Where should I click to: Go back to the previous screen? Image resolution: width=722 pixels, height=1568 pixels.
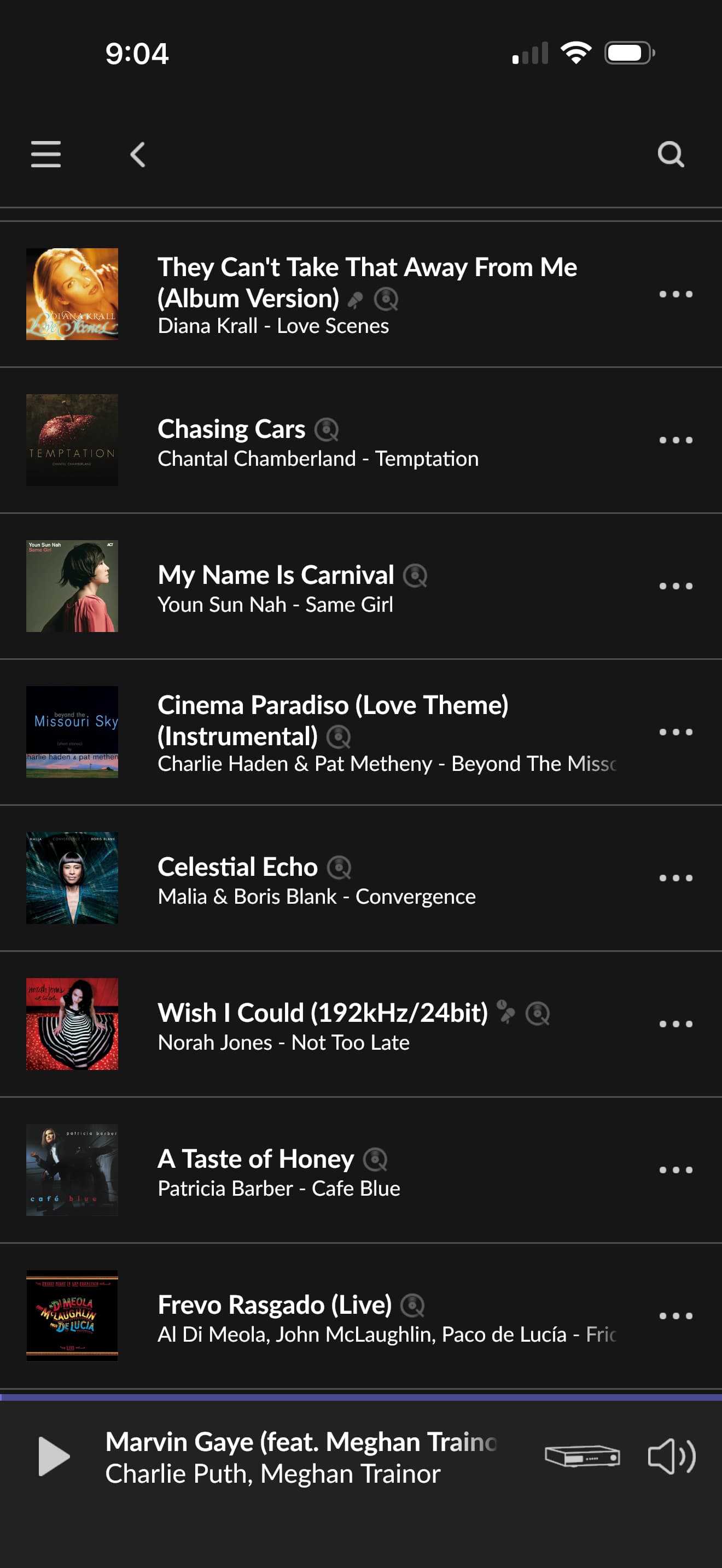click(138, 155)
